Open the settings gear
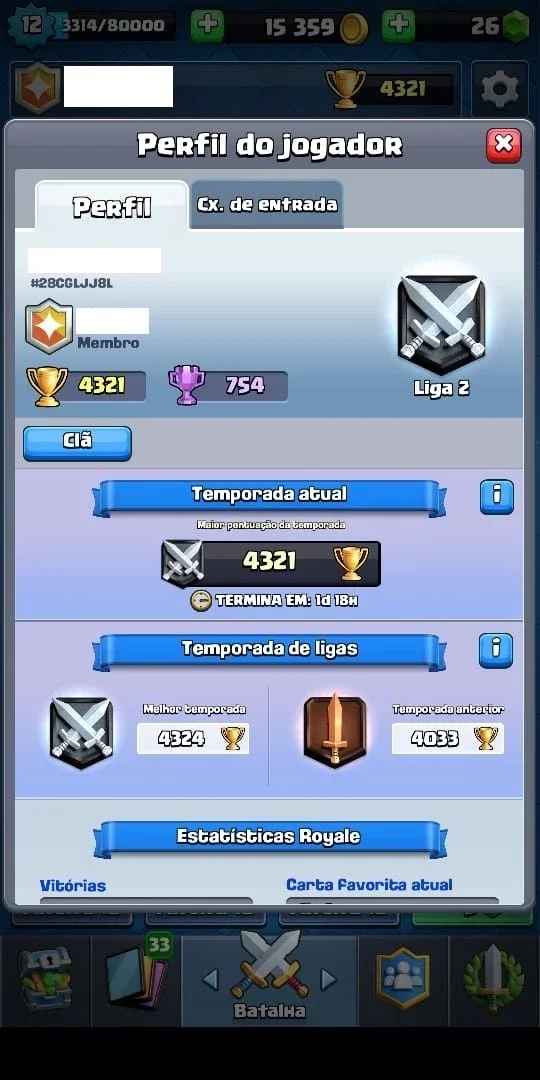Image resolution: width=540 pixels, height=1080 pixels. tap(499, 89)
